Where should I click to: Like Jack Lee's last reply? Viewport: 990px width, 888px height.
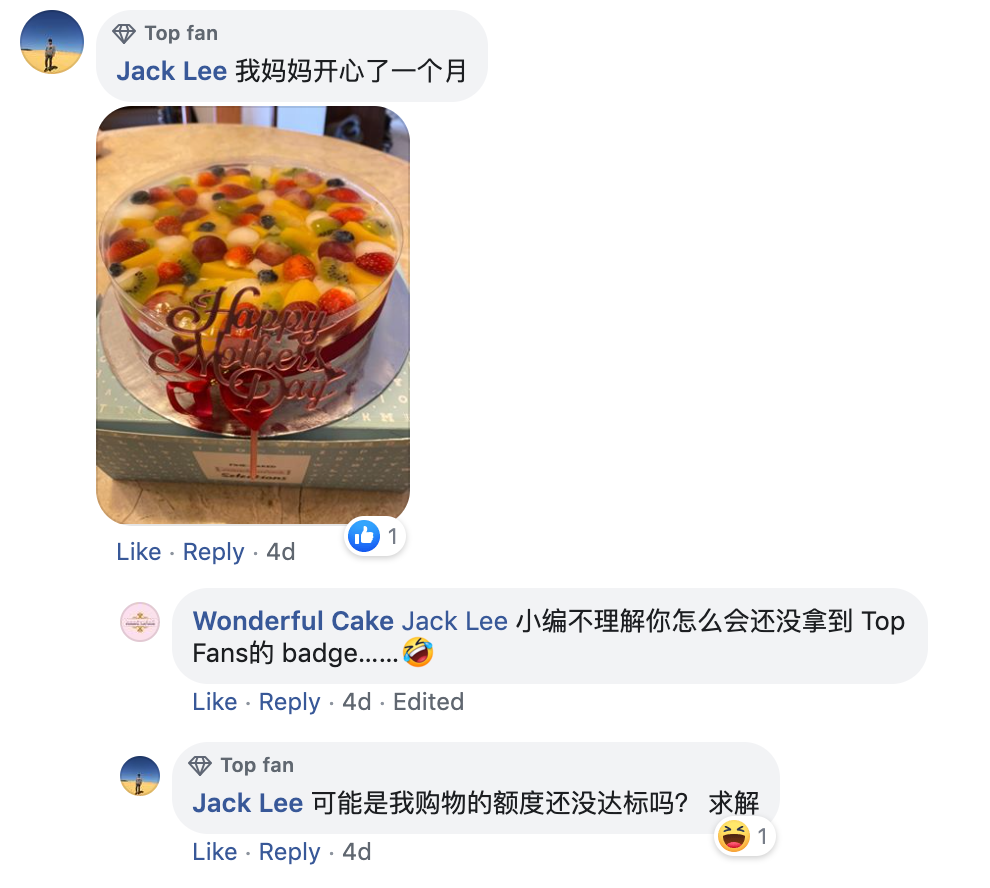[x=214, y=852]
